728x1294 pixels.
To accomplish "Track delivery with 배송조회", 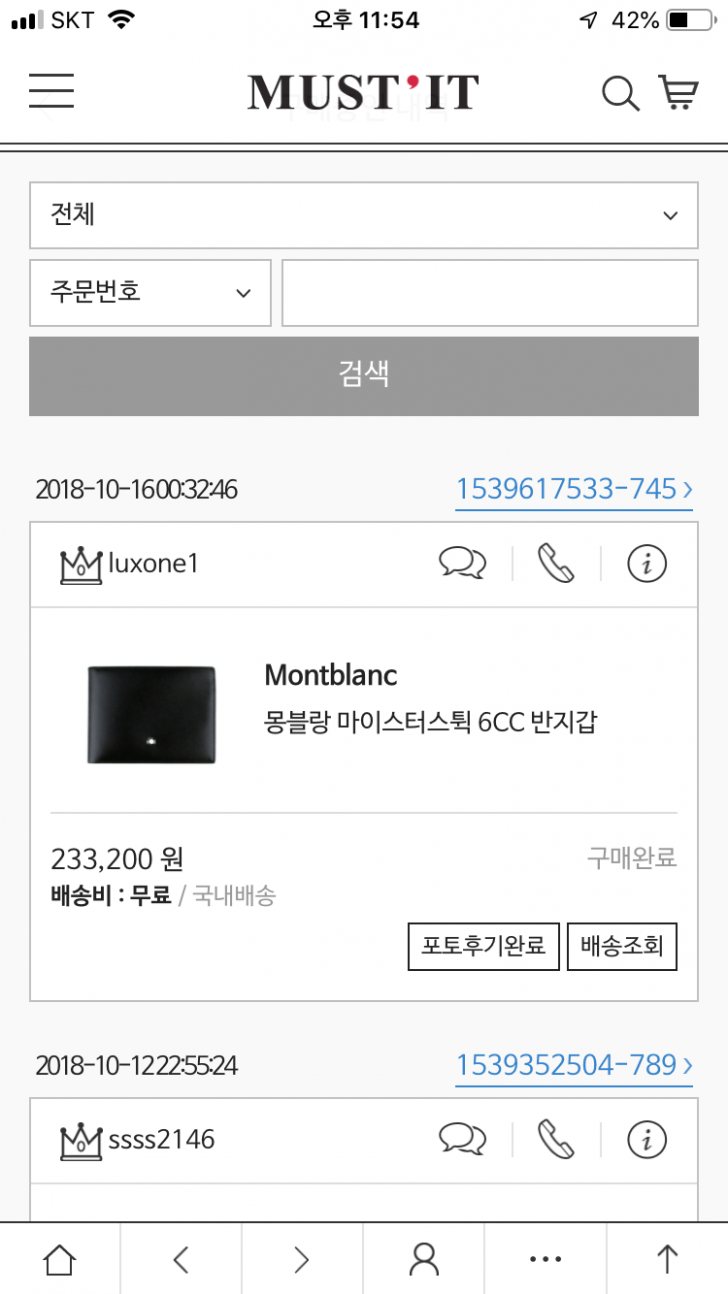I will (x=622, y=946).
